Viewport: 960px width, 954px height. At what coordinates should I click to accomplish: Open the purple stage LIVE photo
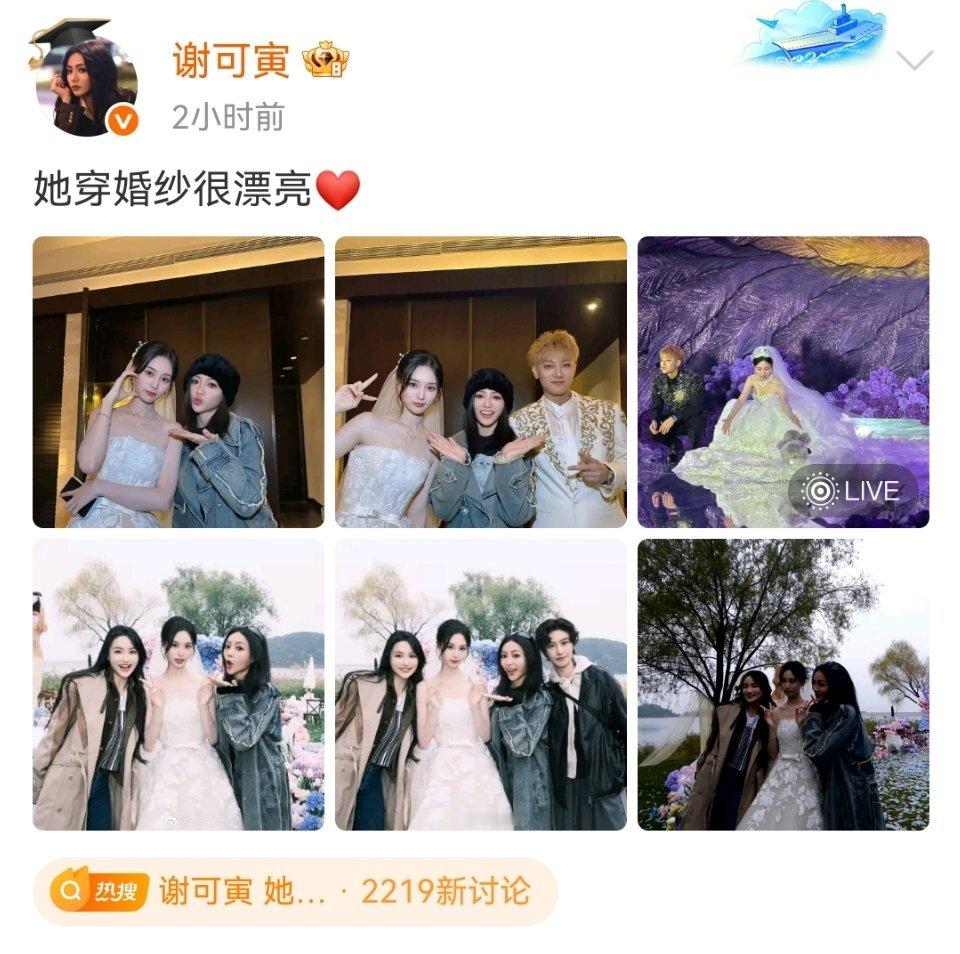tap(783, 382)
